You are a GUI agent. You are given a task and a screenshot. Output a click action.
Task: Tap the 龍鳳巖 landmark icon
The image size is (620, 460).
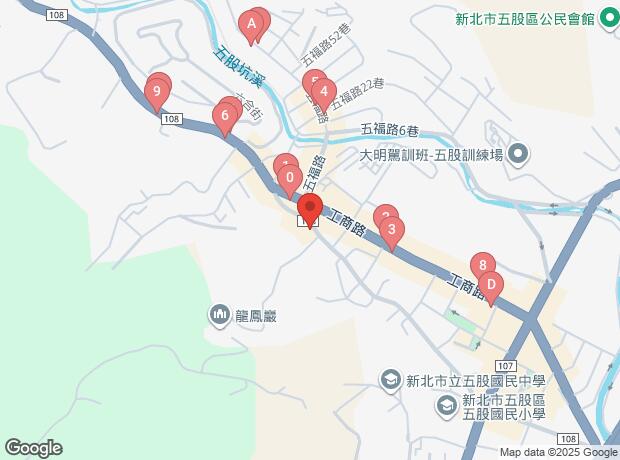(220, 317)
